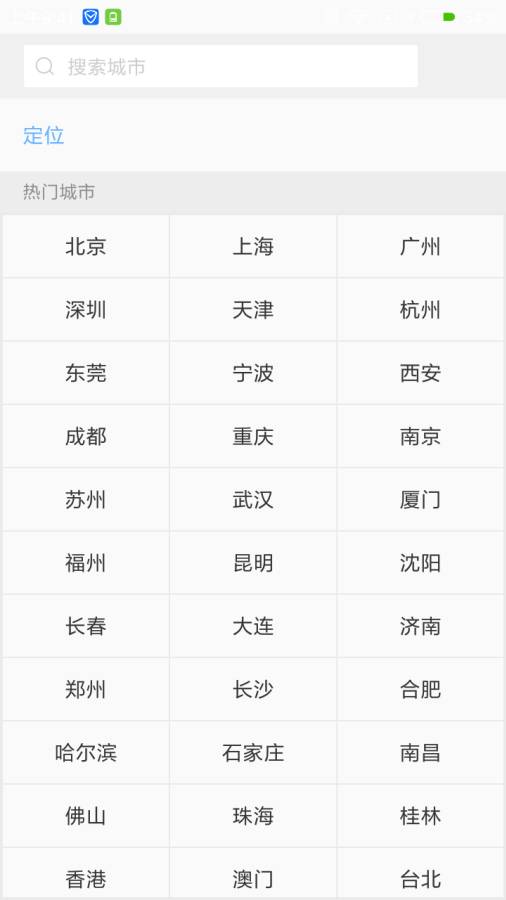Select 郑州 city
The image size is (506, 900).
(x=86, y=689)
